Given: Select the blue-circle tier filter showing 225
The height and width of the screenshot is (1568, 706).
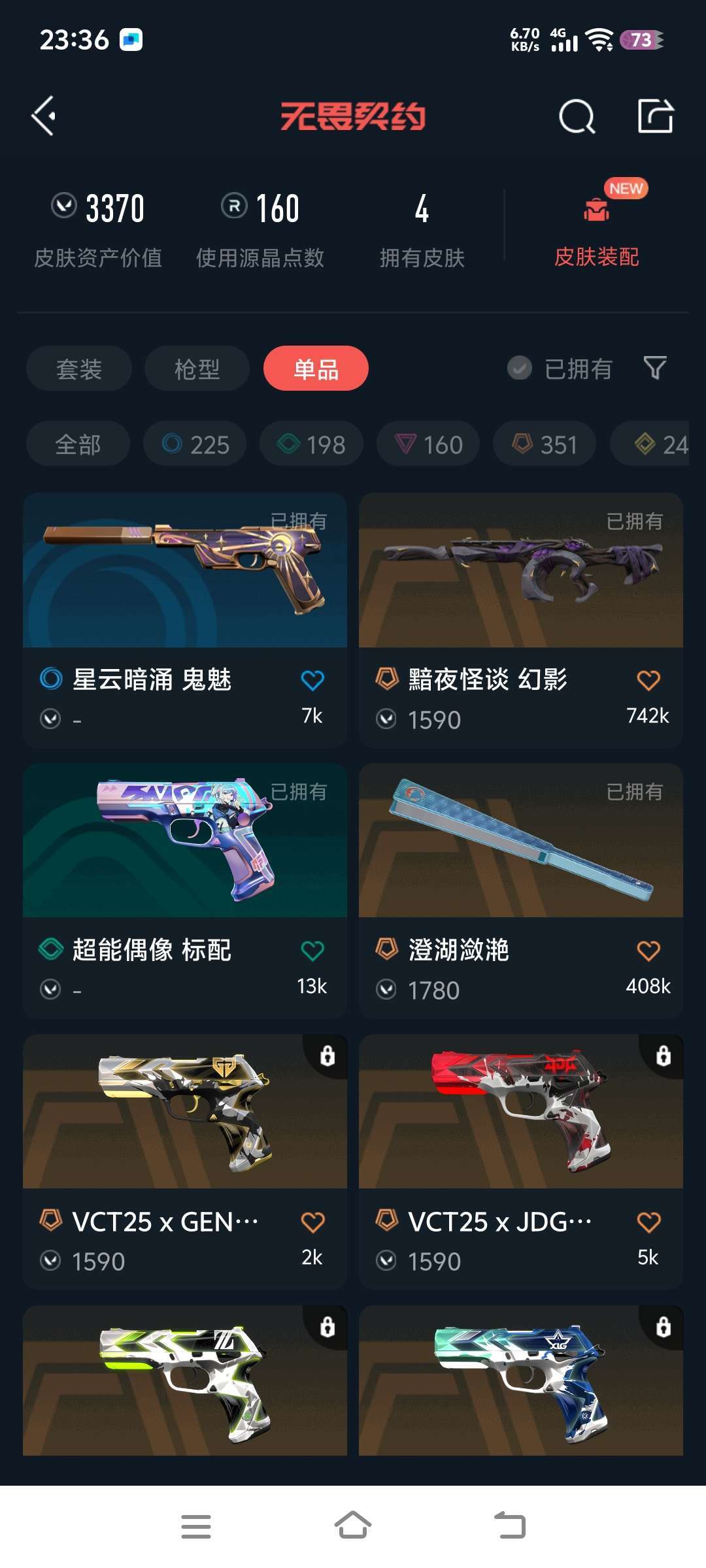Looking at the screenshot, I should (194, 444).
